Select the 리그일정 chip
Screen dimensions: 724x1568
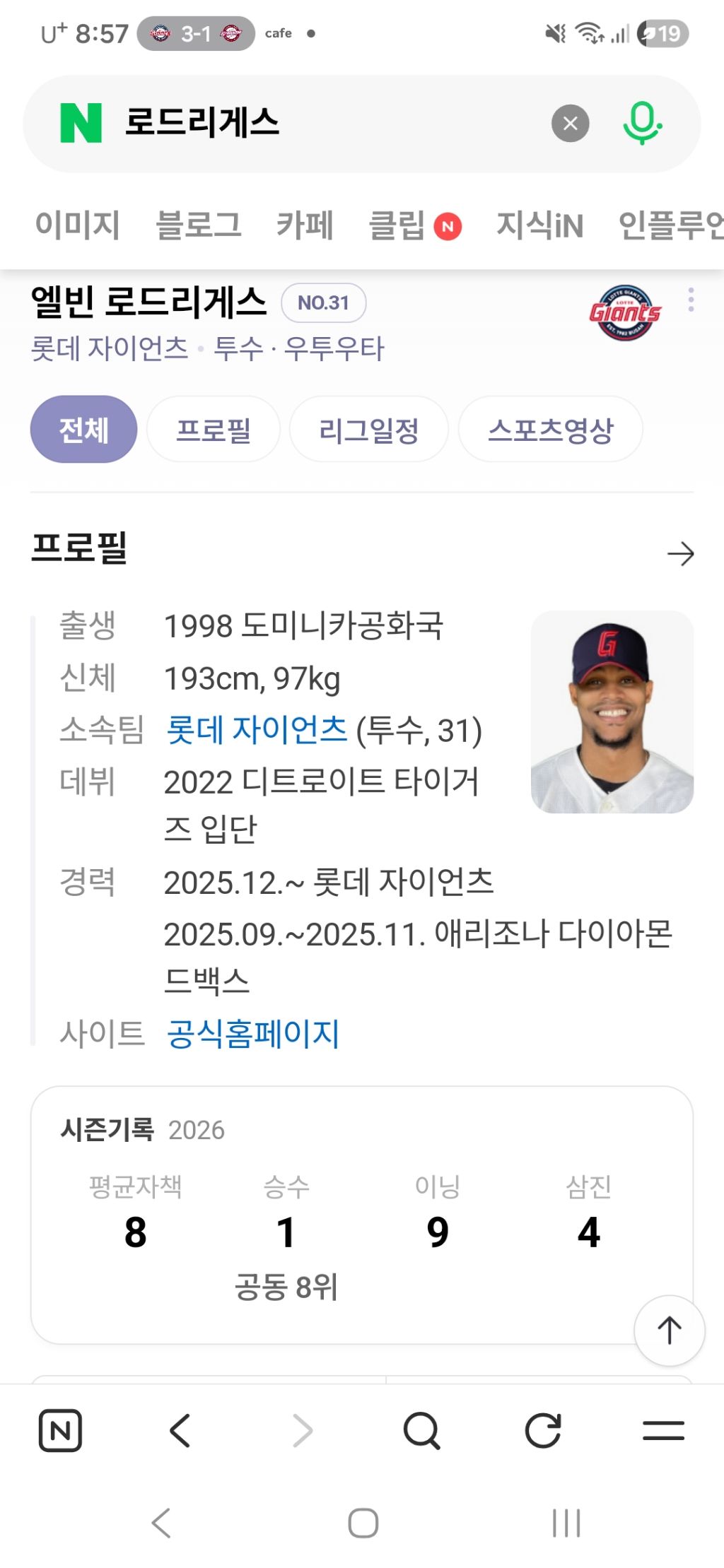coord(368,430)
